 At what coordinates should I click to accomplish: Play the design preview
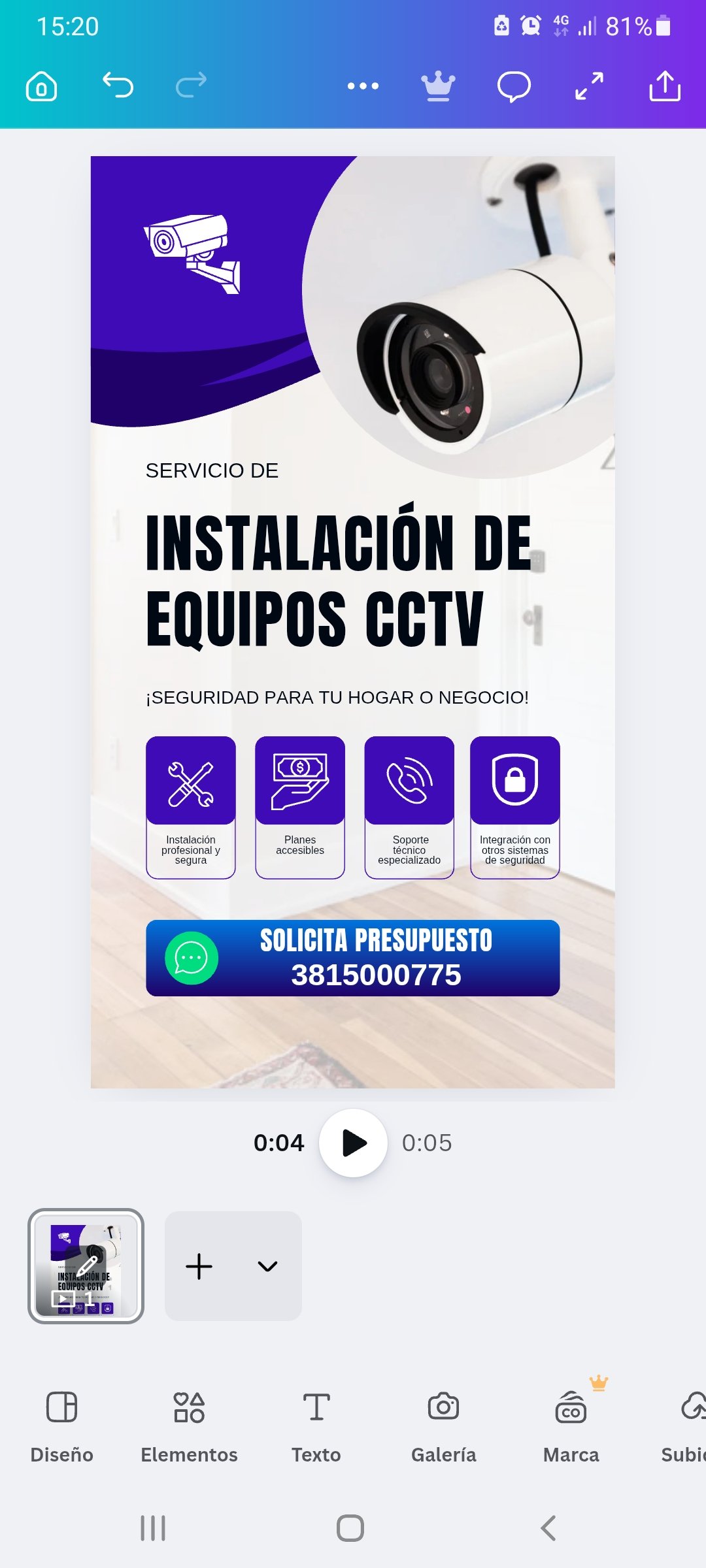tap(354, 1143)
